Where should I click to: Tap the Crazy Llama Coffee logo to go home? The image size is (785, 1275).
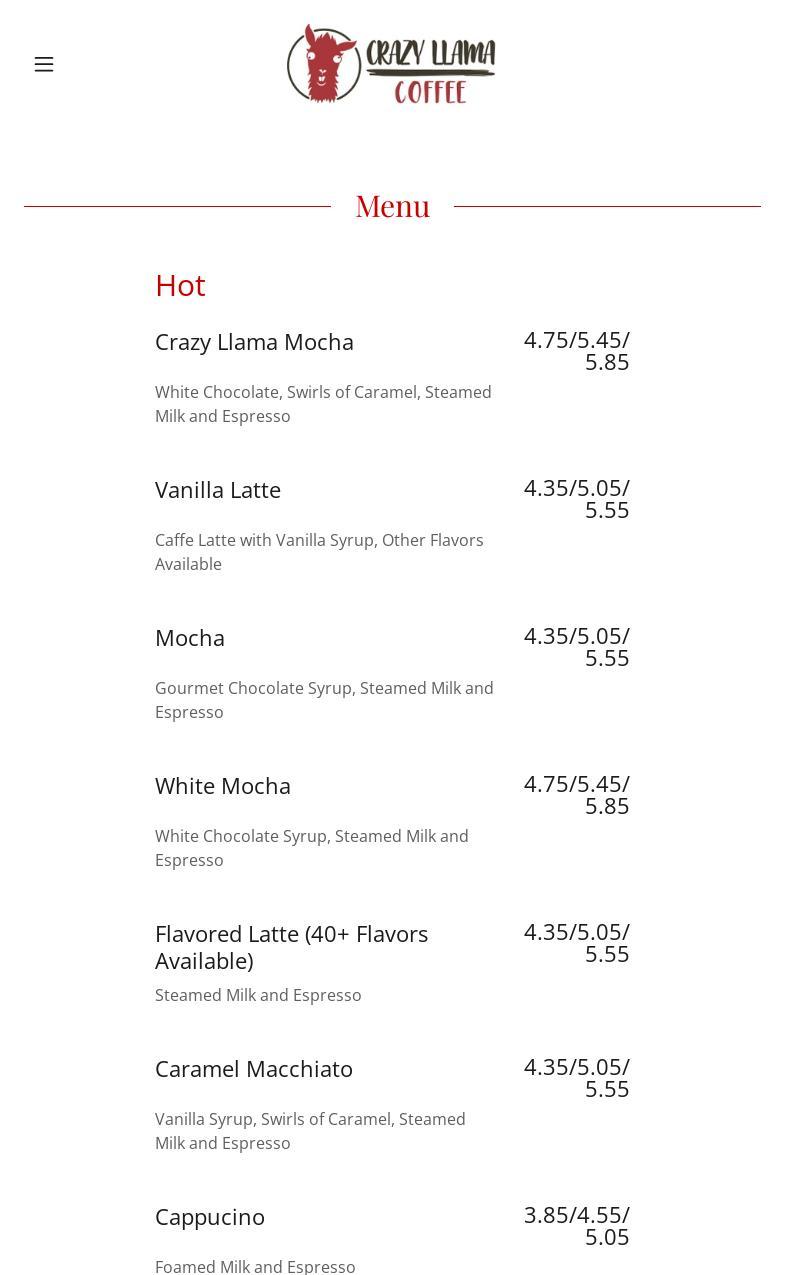point(391,65)
